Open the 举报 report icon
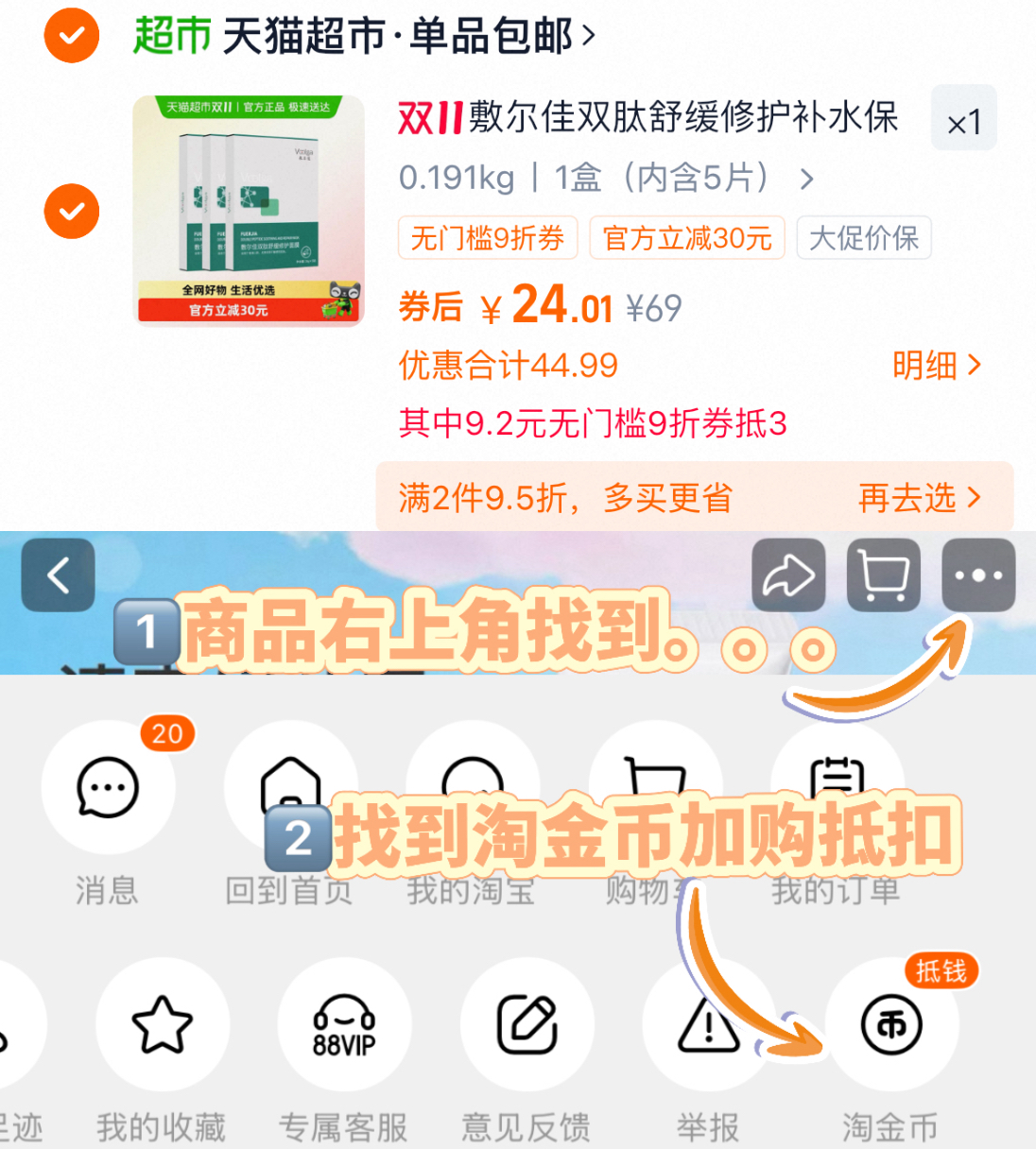 pos(709,1025)
